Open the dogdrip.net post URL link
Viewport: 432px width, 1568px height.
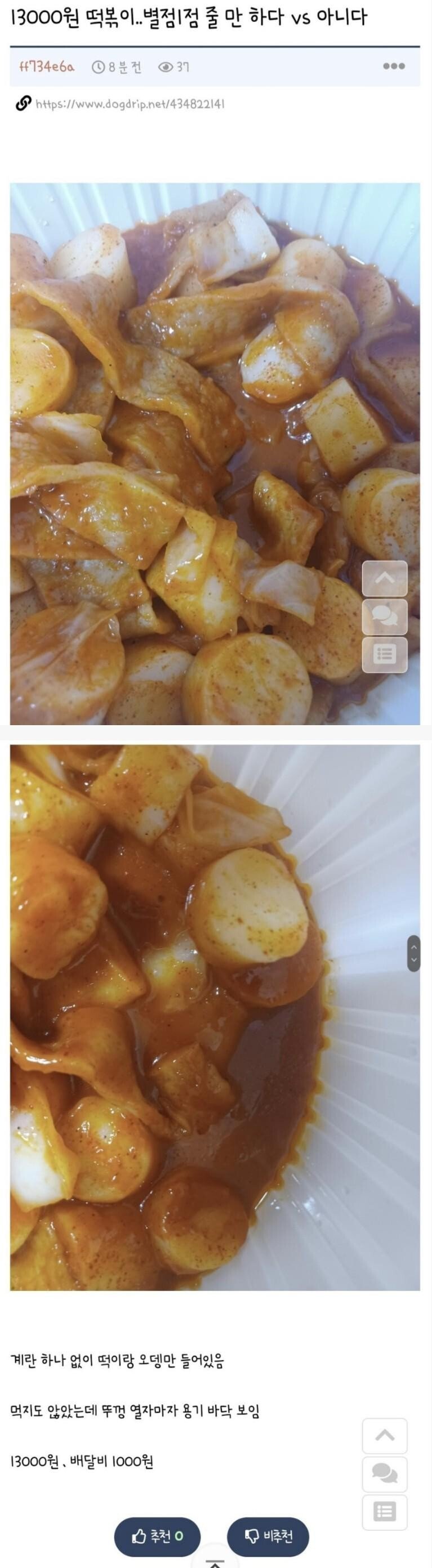(x=130, y=104)
